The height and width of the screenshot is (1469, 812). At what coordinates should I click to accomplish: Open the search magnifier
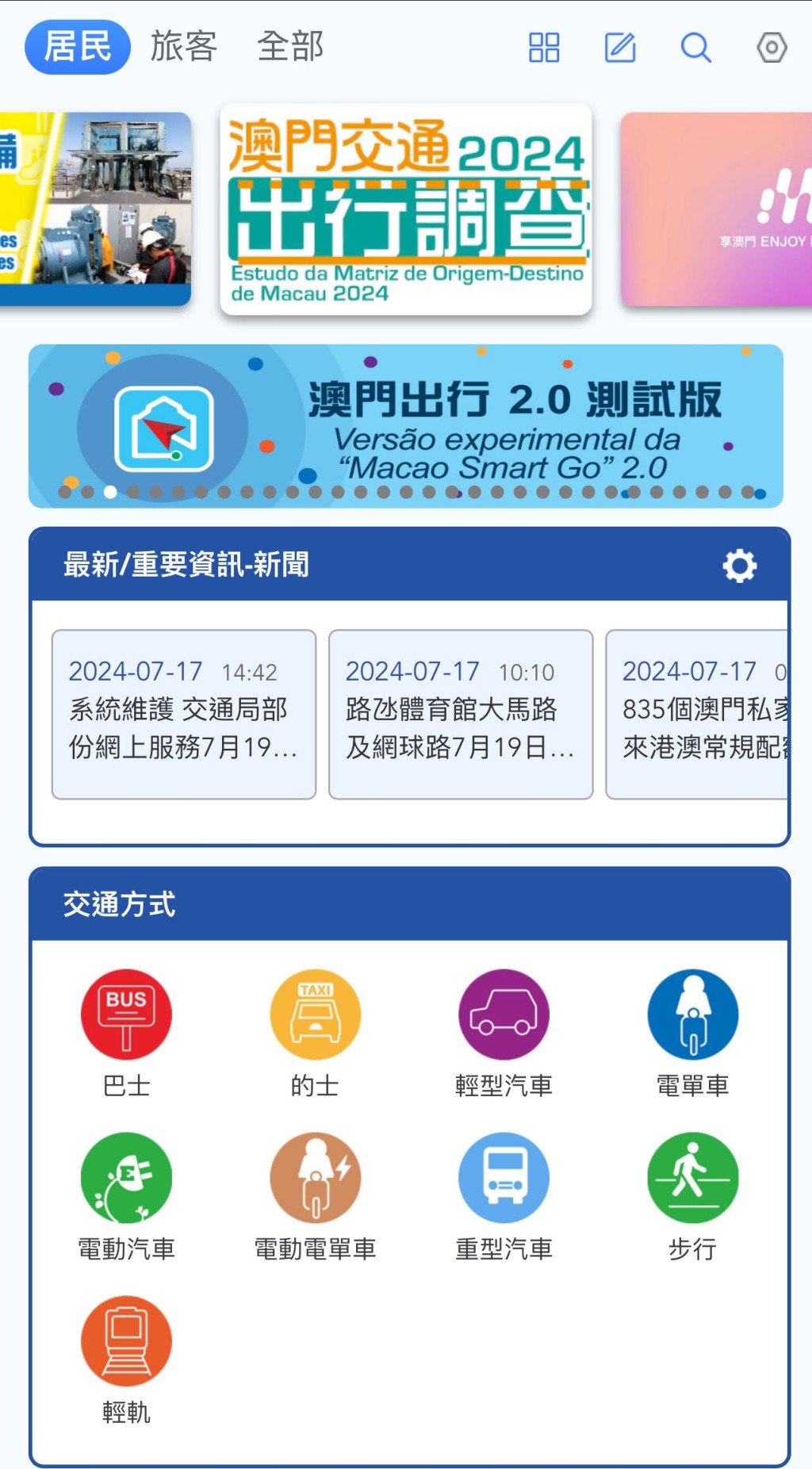695,48
